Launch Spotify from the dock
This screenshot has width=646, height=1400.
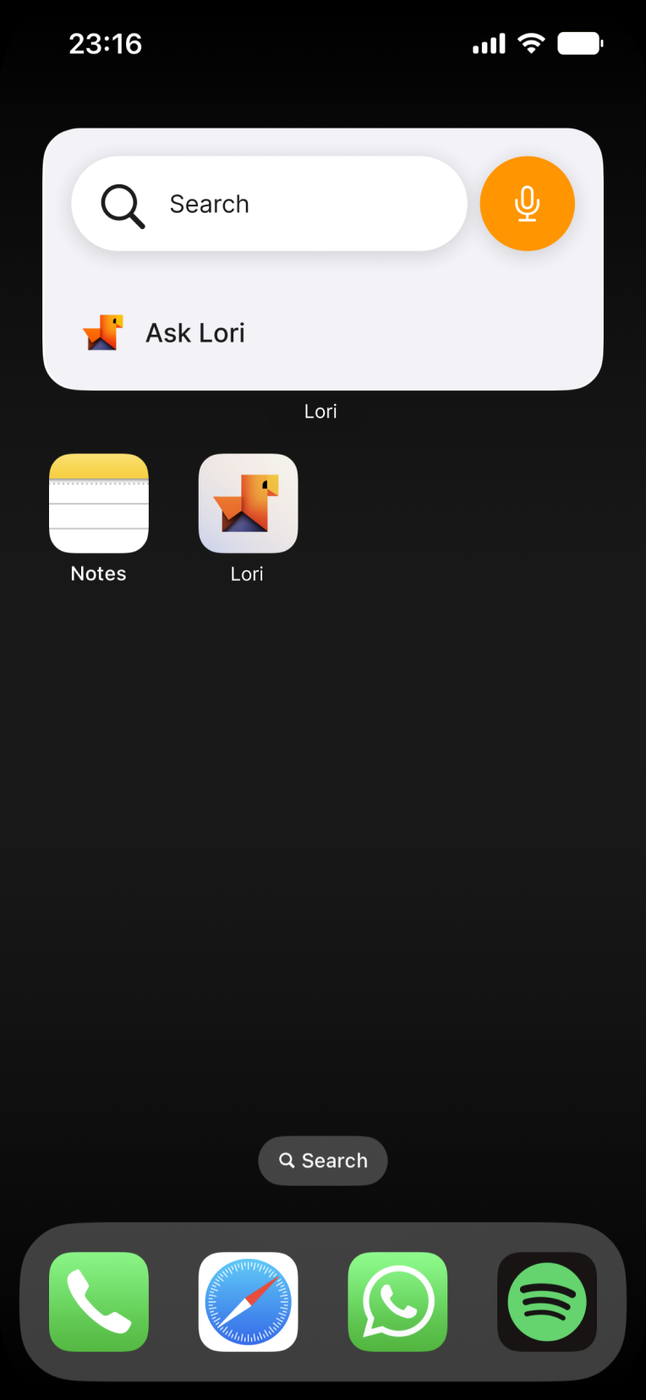[x=547, y=1302]
